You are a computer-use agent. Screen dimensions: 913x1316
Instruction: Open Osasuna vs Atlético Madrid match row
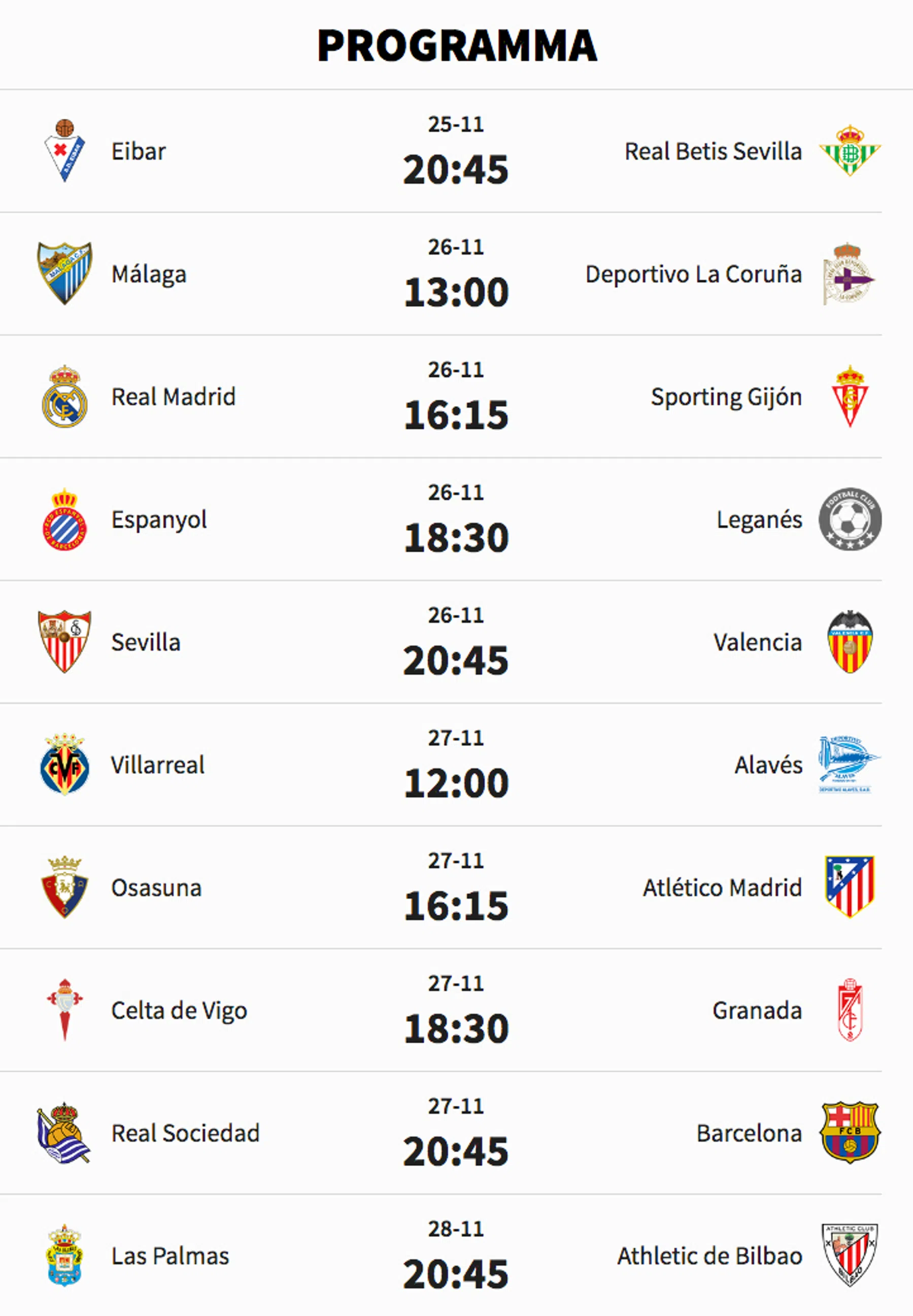coord(456,889)
